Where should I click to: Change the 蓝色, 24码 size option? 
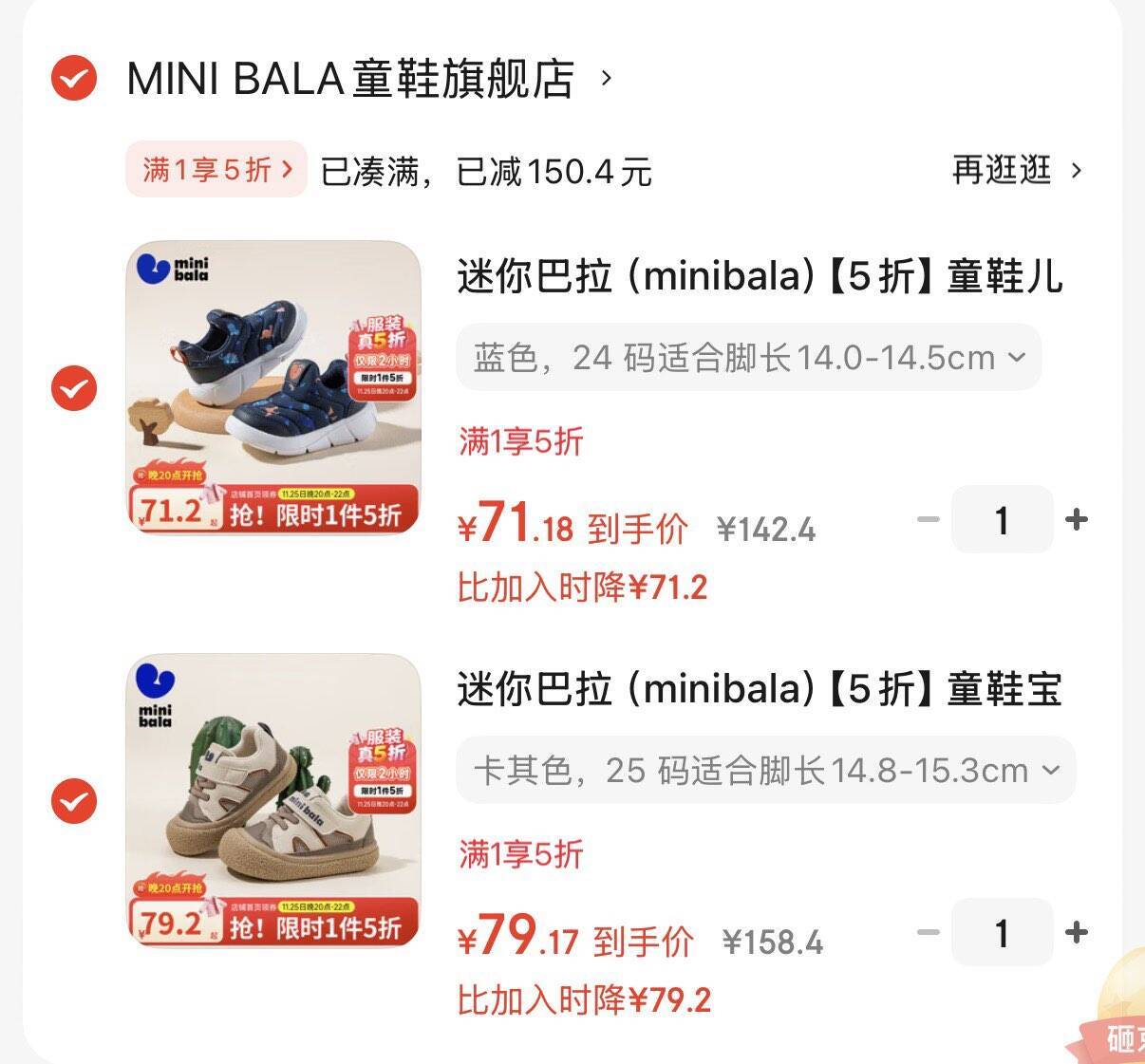click(x=748, y=358)
